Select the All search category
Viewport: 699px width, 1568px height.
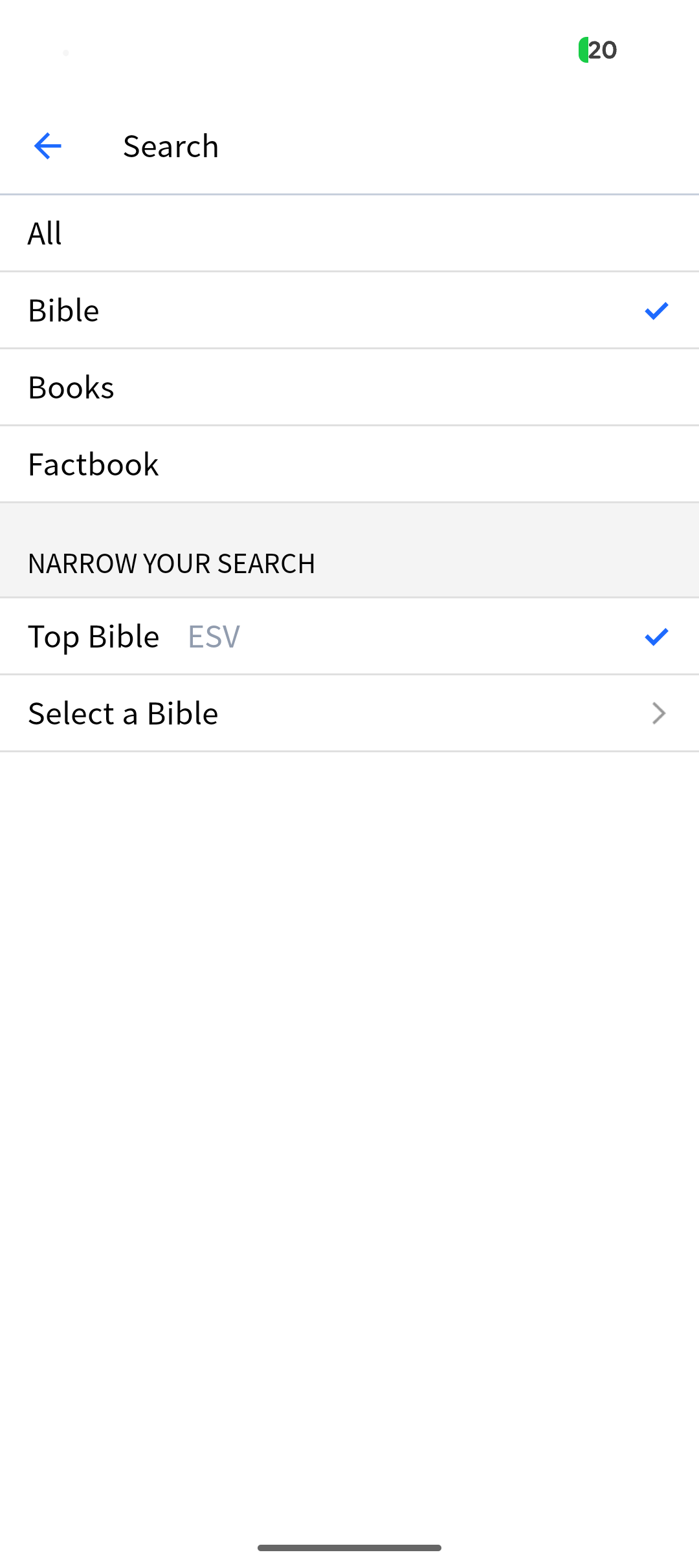point(349,234)
